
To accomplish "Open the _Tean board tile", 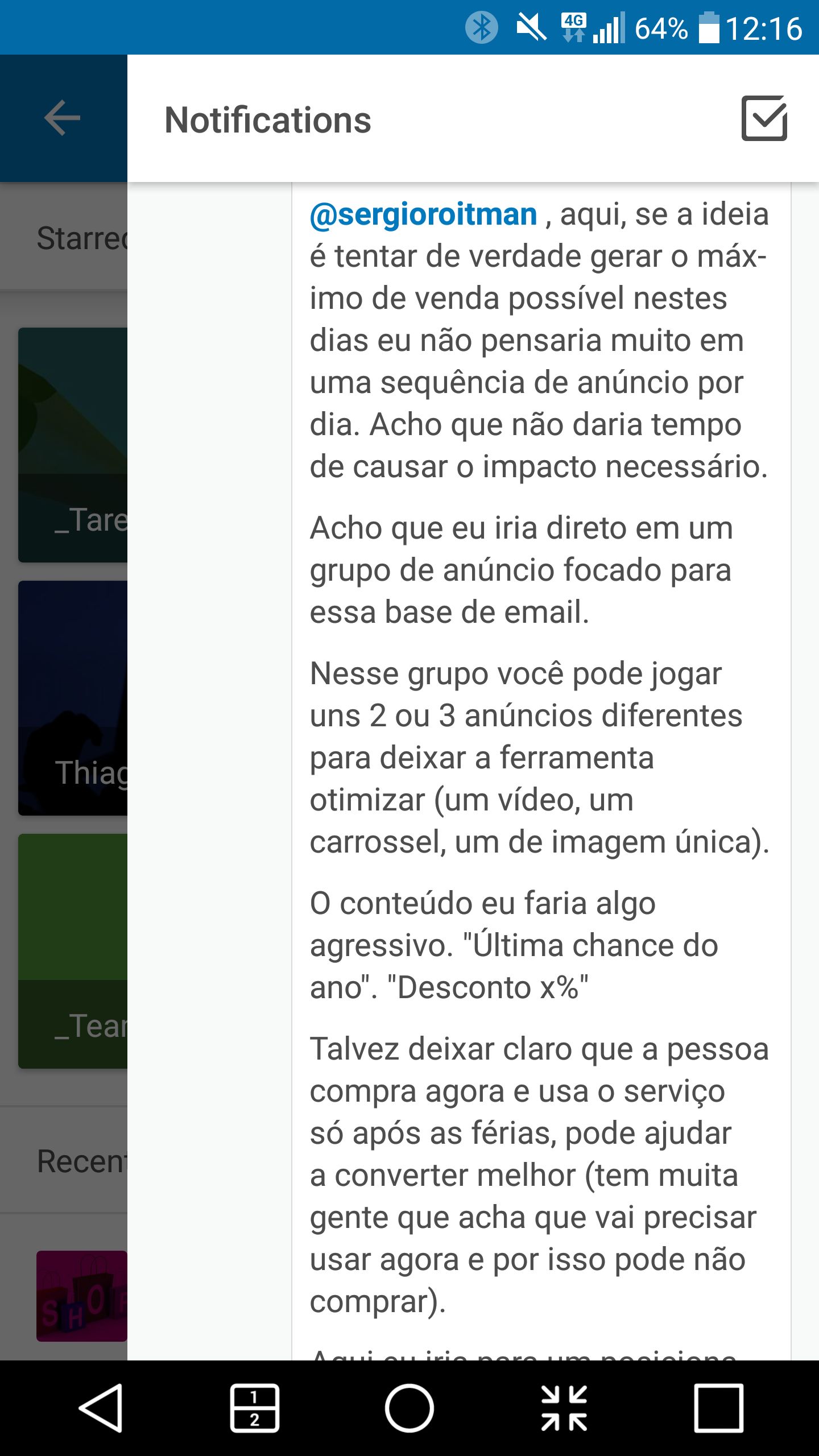I will (x=73, y=951).
